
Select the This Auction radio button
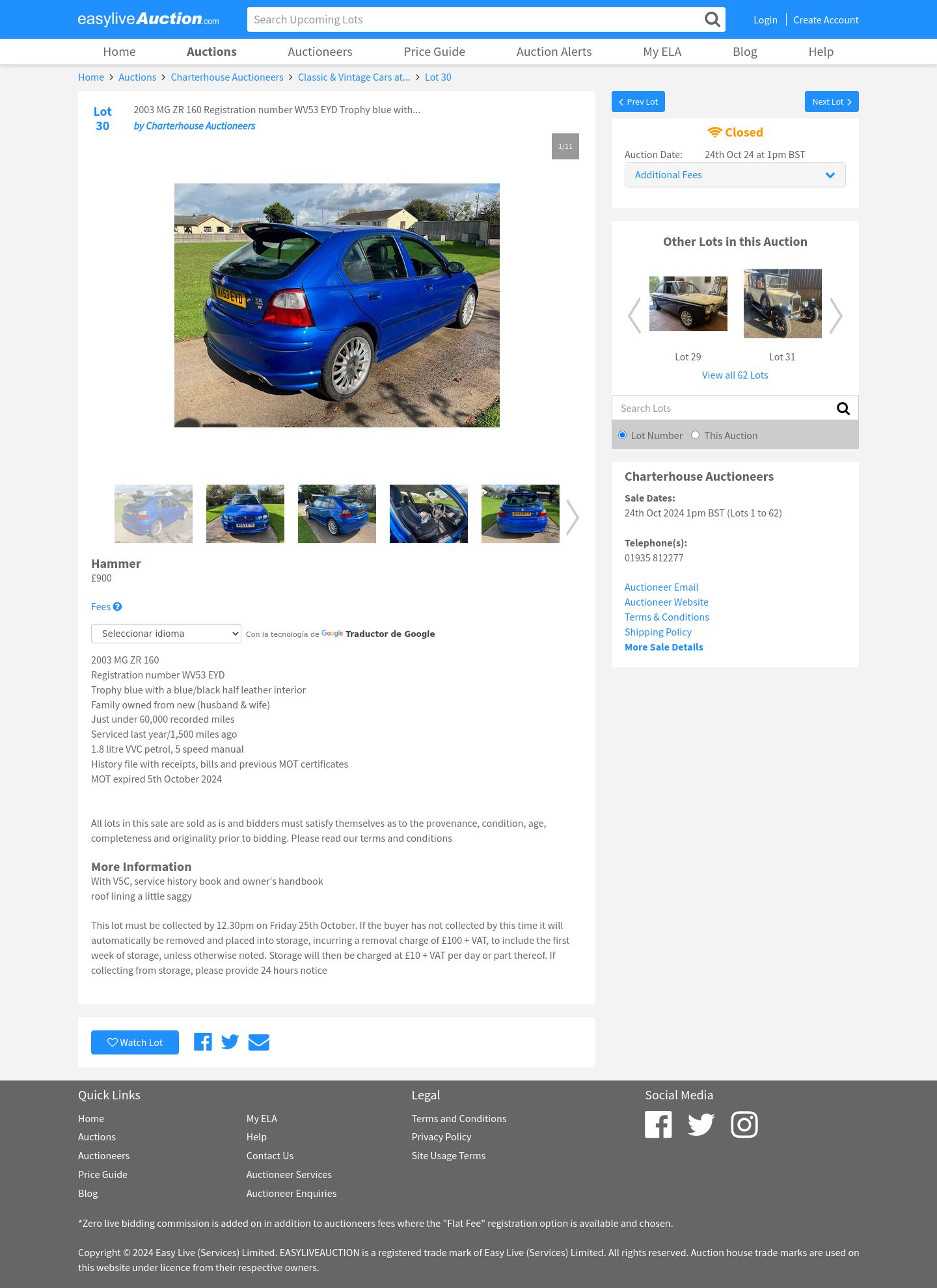click(695, 435)
